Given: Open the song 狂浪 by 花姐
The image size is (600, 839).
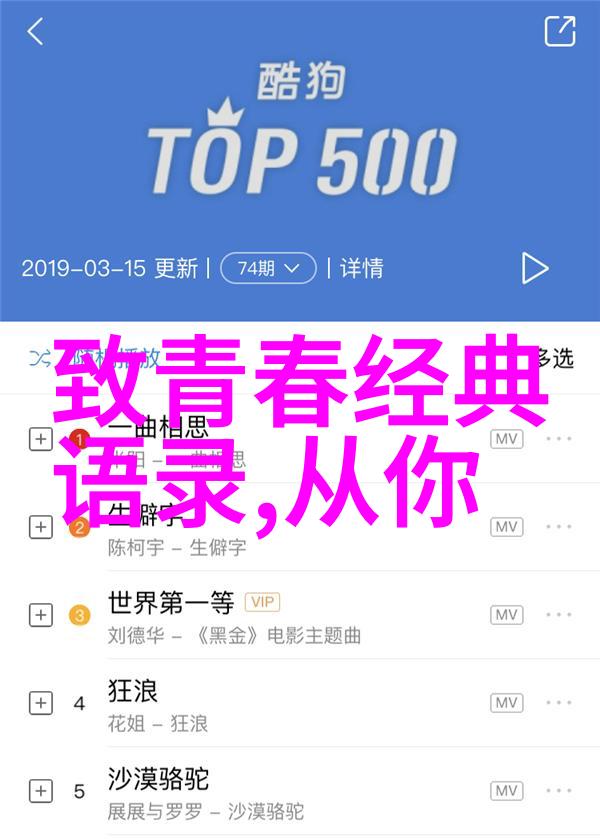Looking at the screenshot, I should click(x=133, y=690).
